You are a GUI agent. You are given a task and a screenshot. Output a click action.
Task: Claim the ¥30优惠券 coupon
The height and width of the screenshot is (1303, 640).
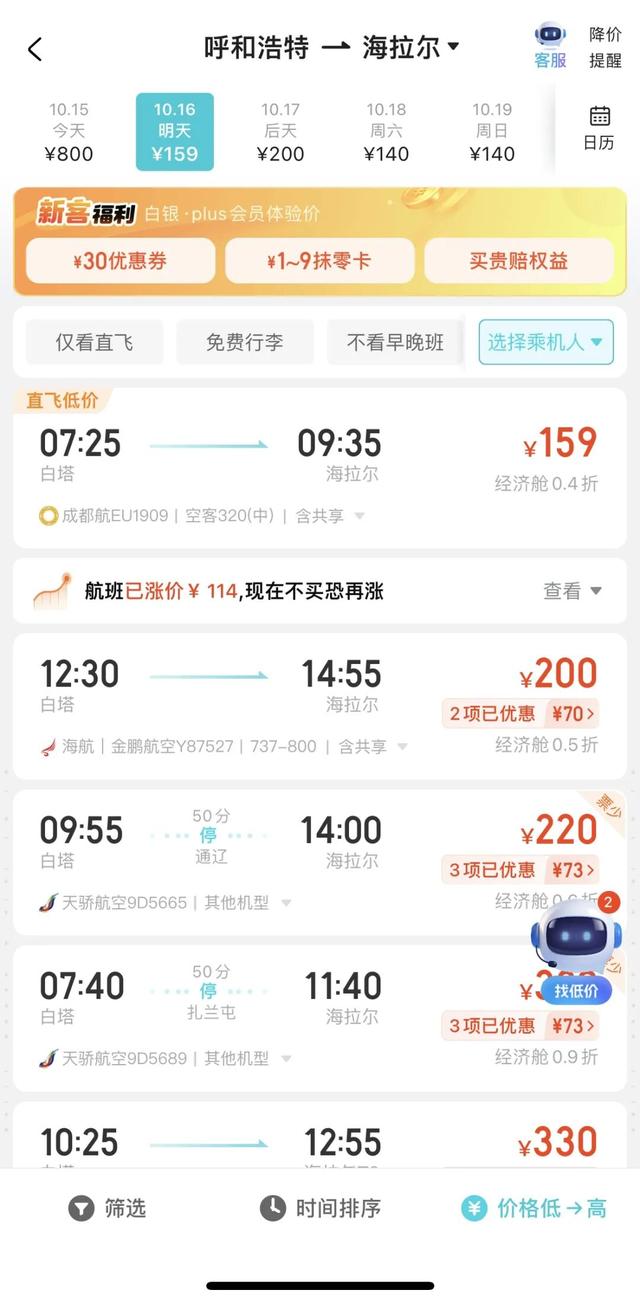point(120,261)
